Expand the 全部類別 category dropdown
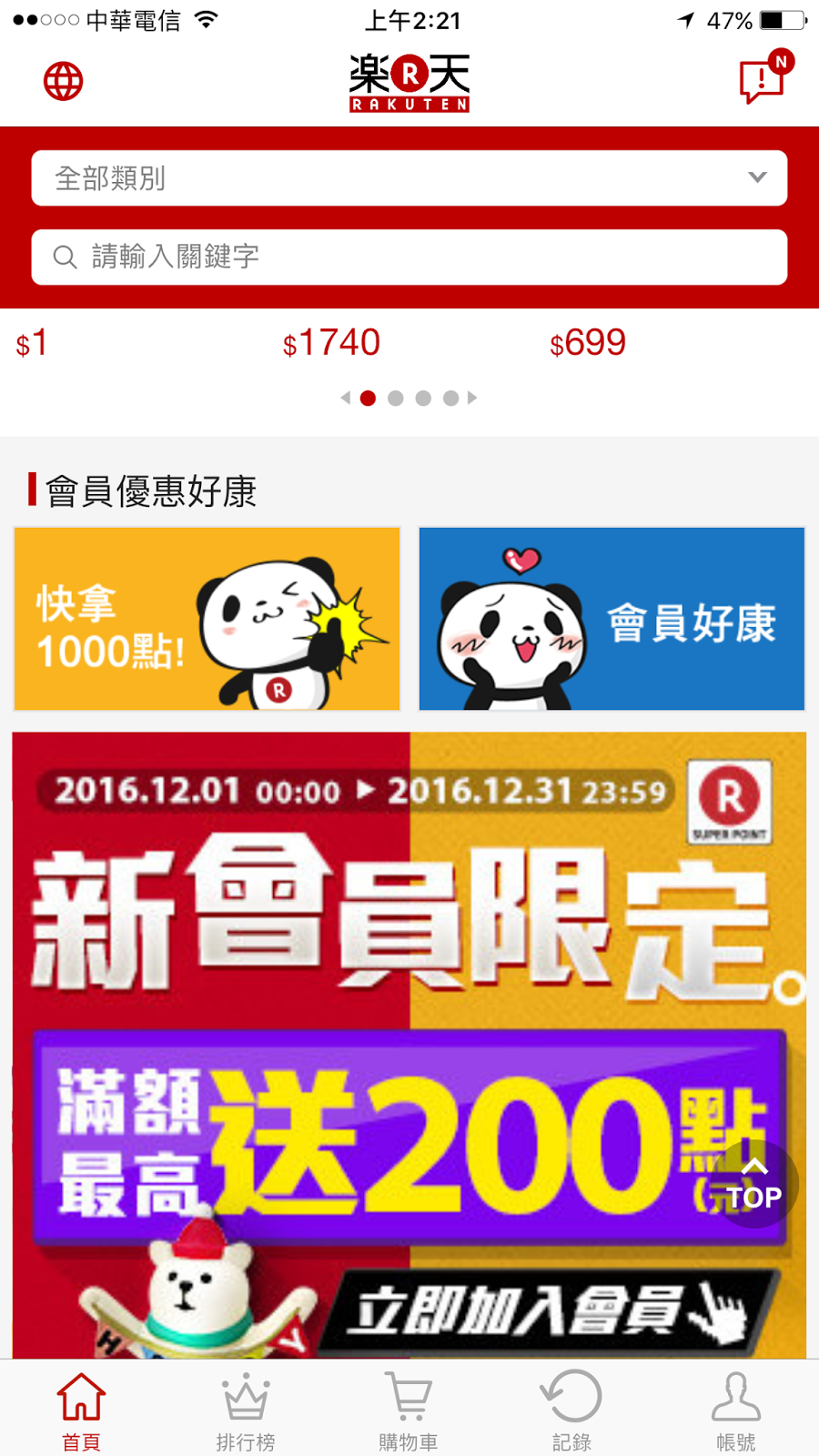Viewport: 819px width, 1456px height. [409, 177]
